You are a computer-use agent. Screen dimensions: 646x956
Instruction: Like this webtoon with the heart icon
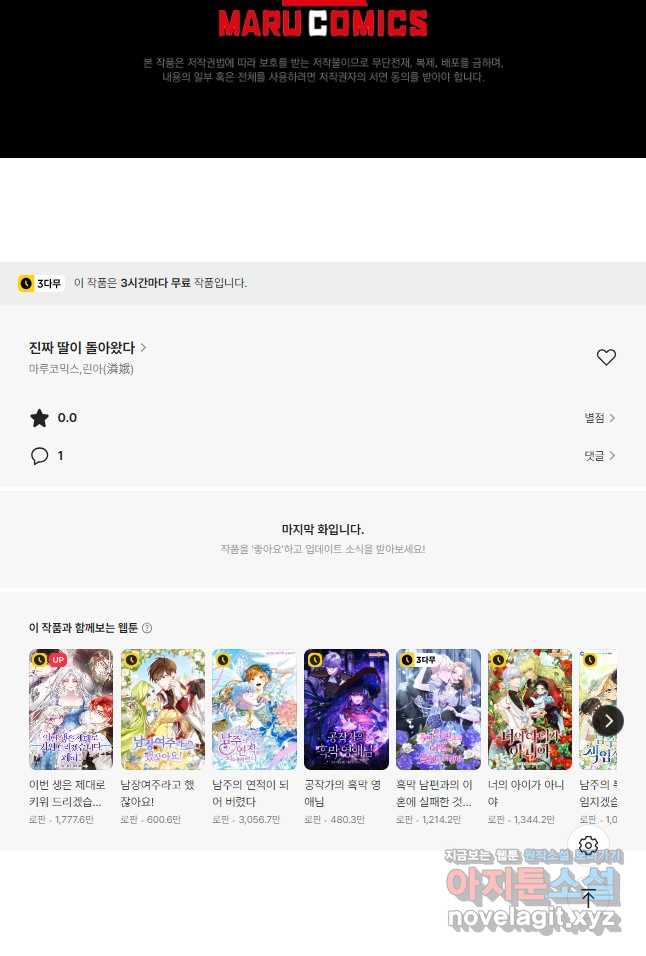point(606,357)
